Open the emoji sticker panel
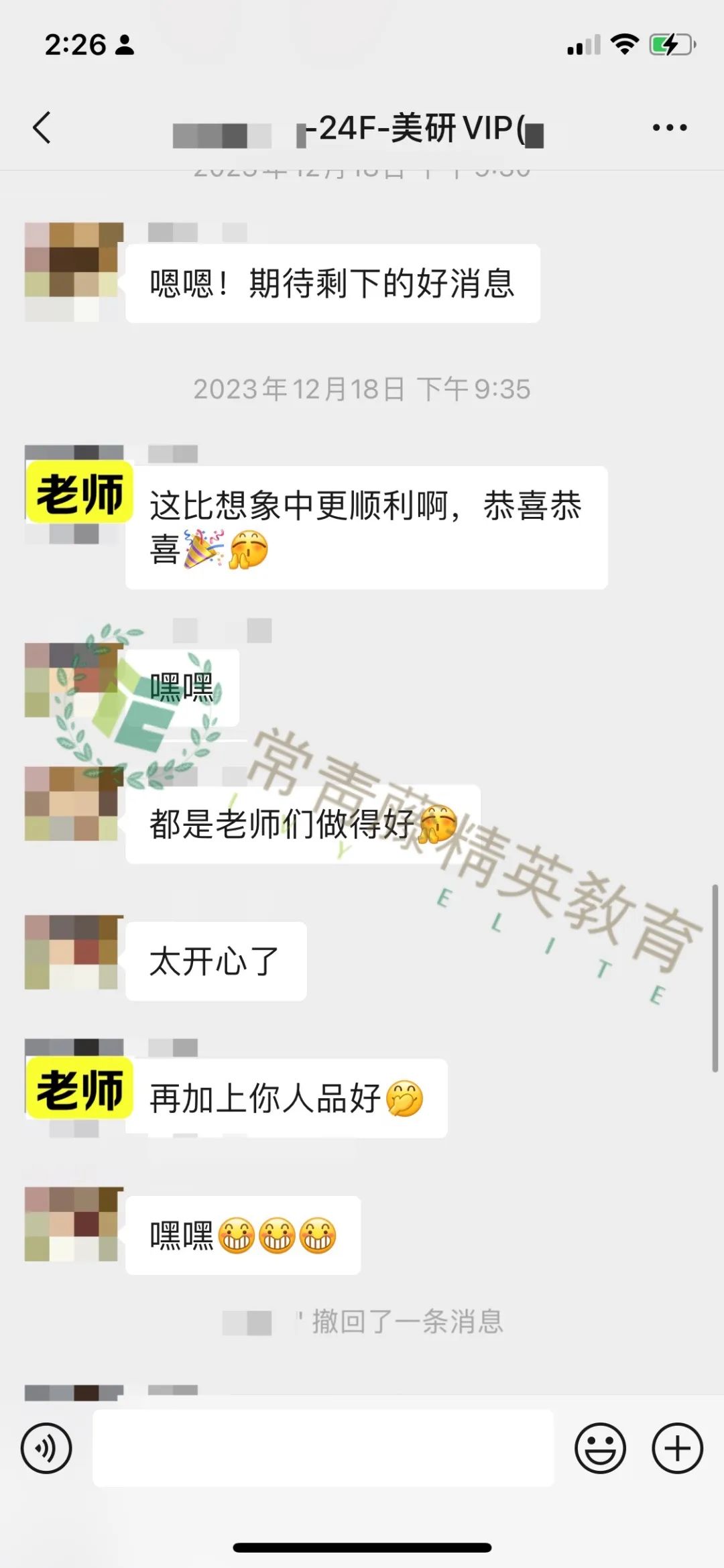Screen dimensions: 724x1568 click(600, 1448)
